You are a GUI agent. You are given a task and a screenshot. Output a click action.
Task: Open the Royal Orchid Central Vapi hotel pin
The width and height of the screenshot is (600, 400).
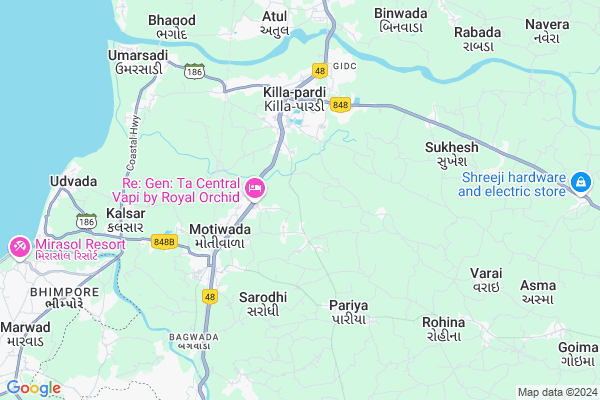coord(256,187)
